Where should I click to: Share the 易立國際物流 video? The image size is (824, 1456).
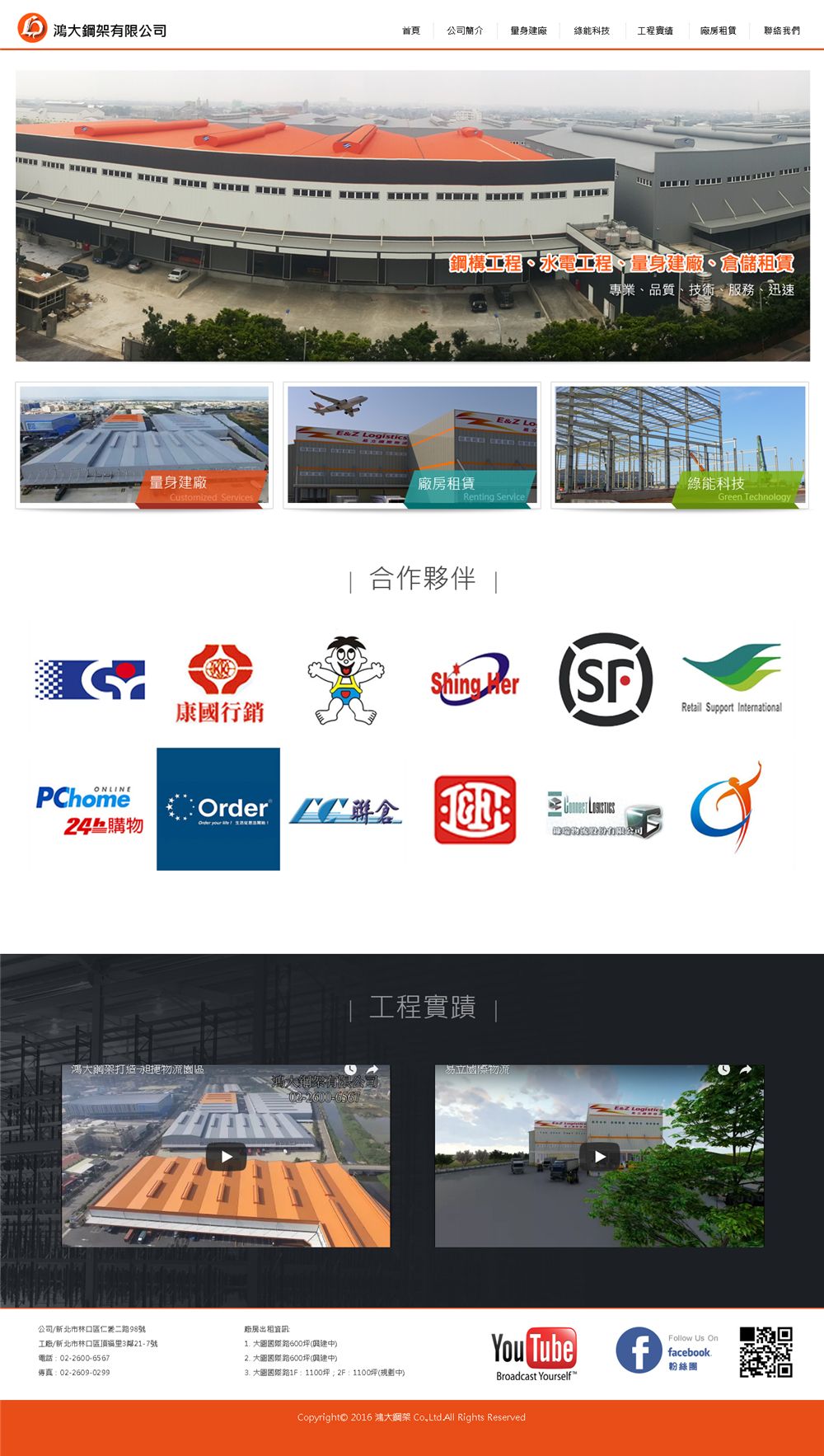(746, 1069)
